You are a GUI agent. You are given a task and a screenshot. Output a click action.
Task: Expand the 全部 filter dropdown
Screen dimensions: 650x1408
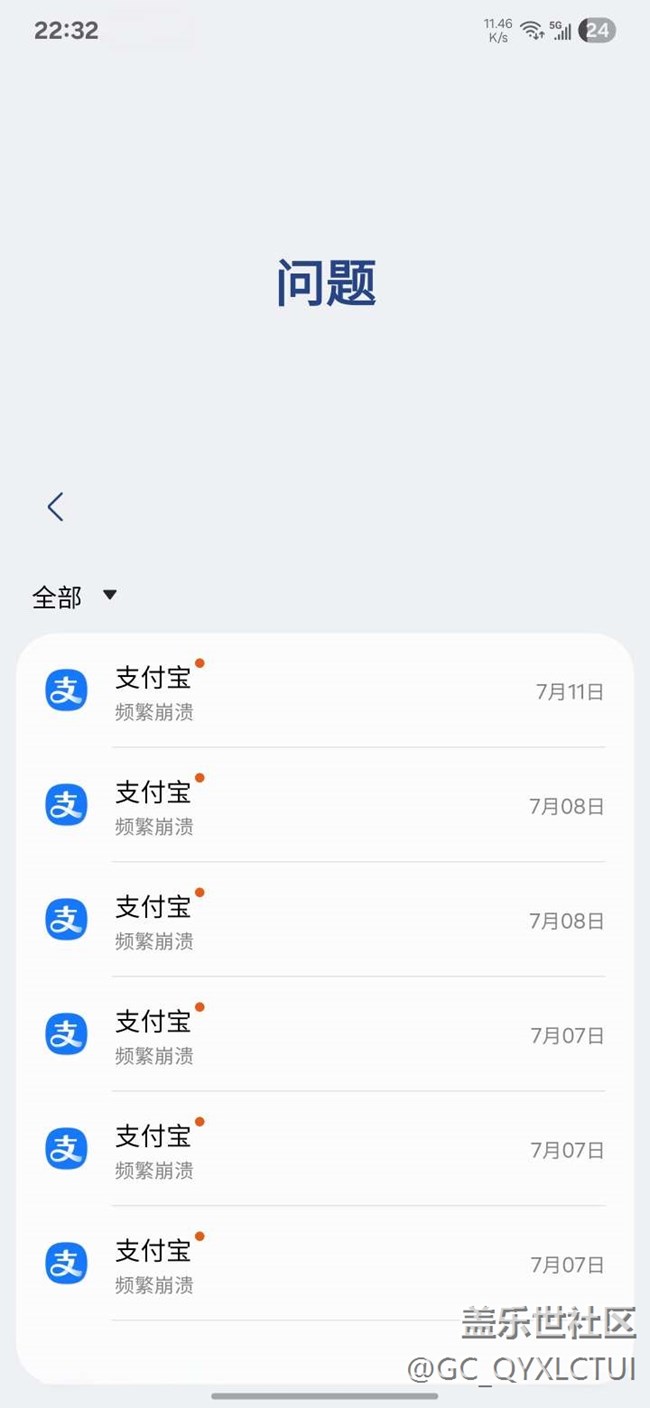76,597
